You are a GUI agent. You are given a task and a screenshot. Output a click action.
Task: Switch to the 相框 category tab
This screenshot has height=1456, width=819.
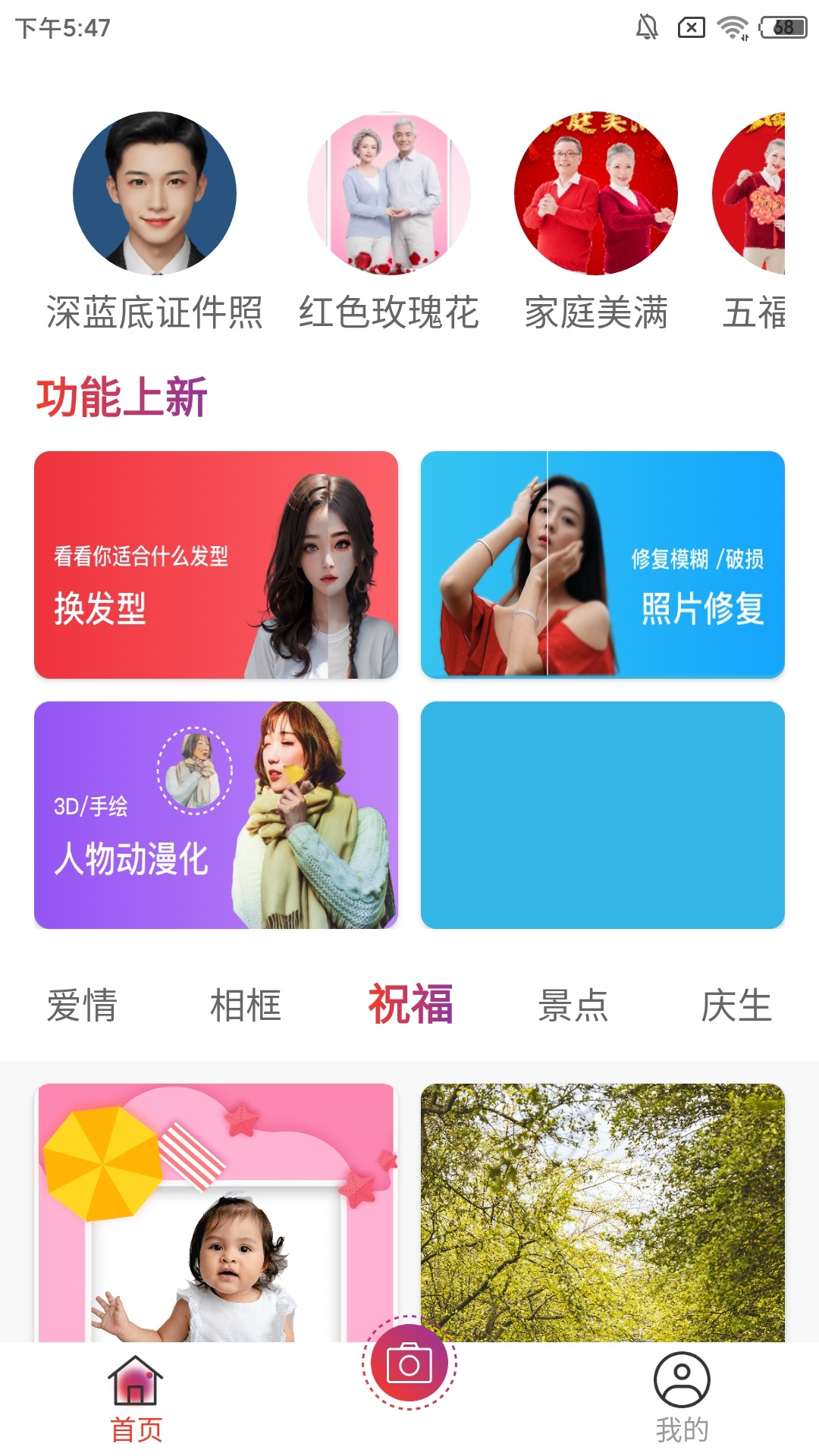tap(246, 1006)
